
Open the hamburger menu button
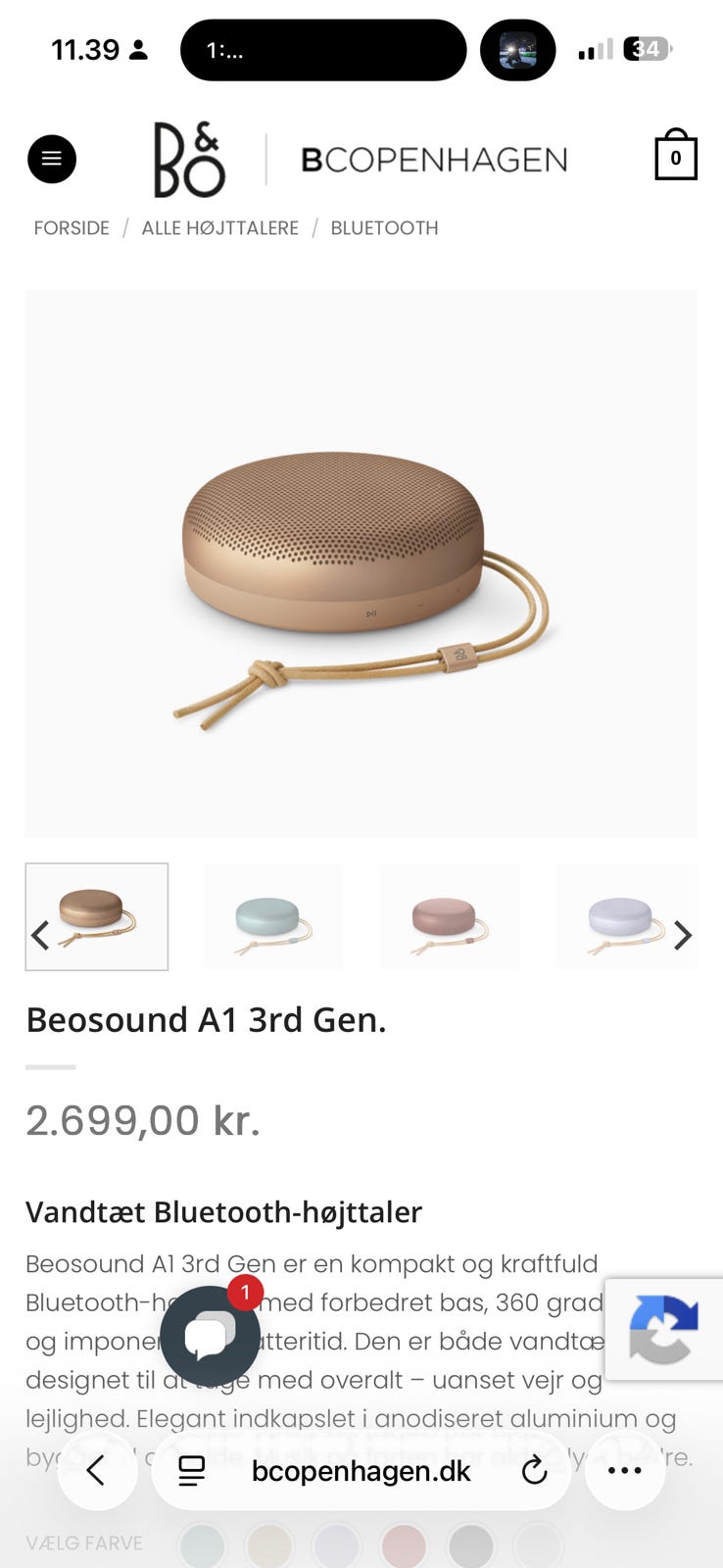52,159
